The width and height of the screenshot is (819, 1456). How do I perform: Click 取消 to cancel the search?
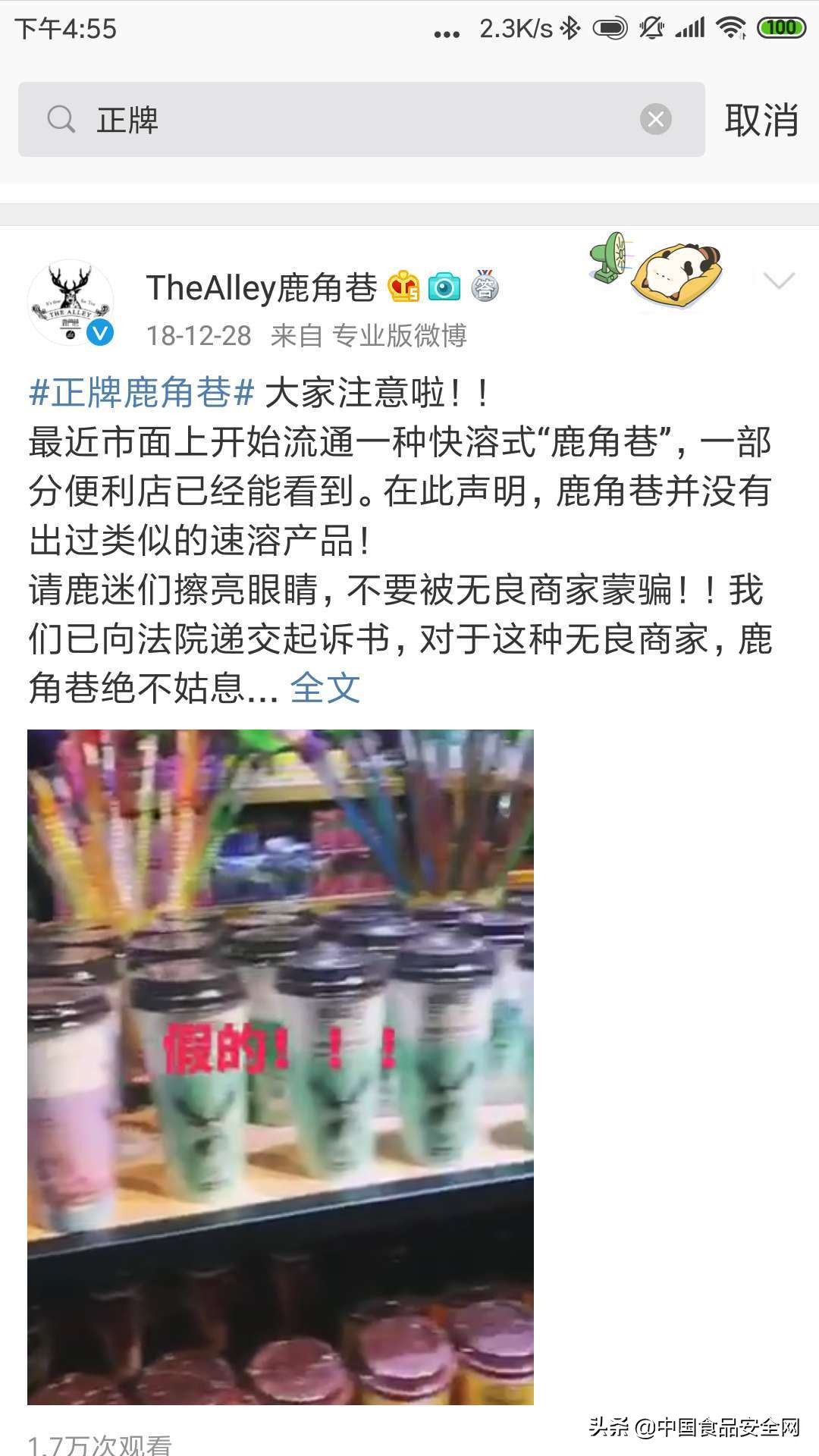[x=761, y=118]
